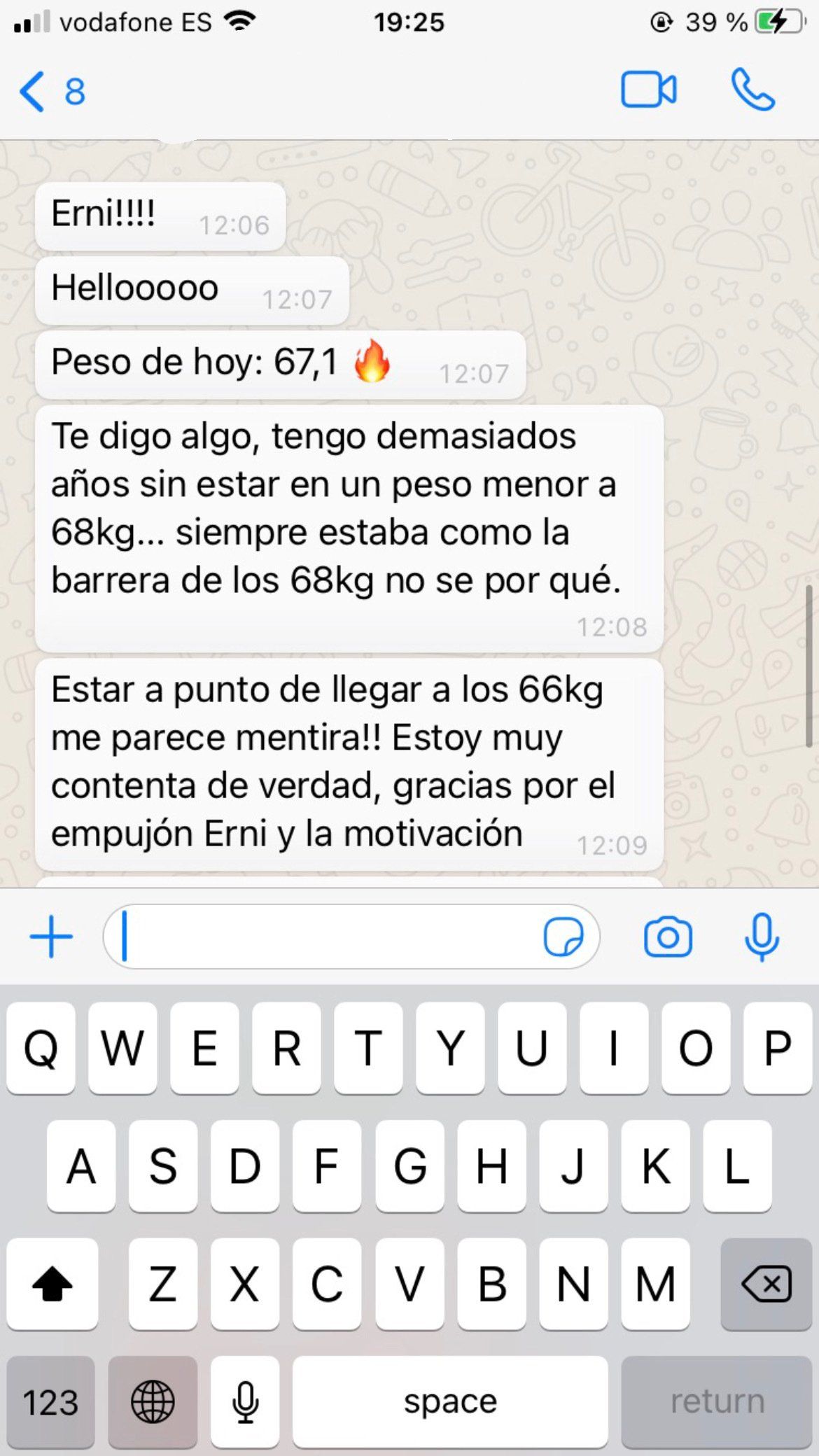Open the camera to send a photo
Viewport: 819px width, 1456px height.
668,937
